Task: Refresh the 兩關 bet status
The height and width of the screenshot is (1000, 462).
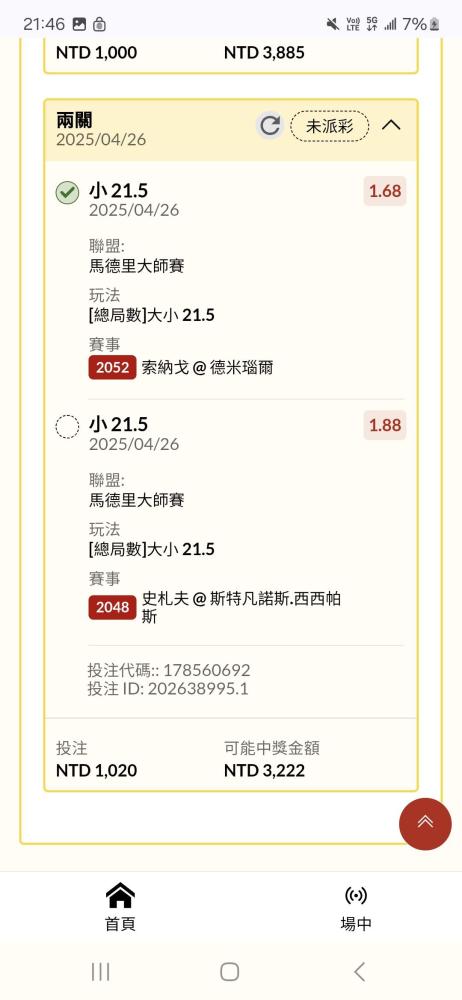Action: point(270,126)
